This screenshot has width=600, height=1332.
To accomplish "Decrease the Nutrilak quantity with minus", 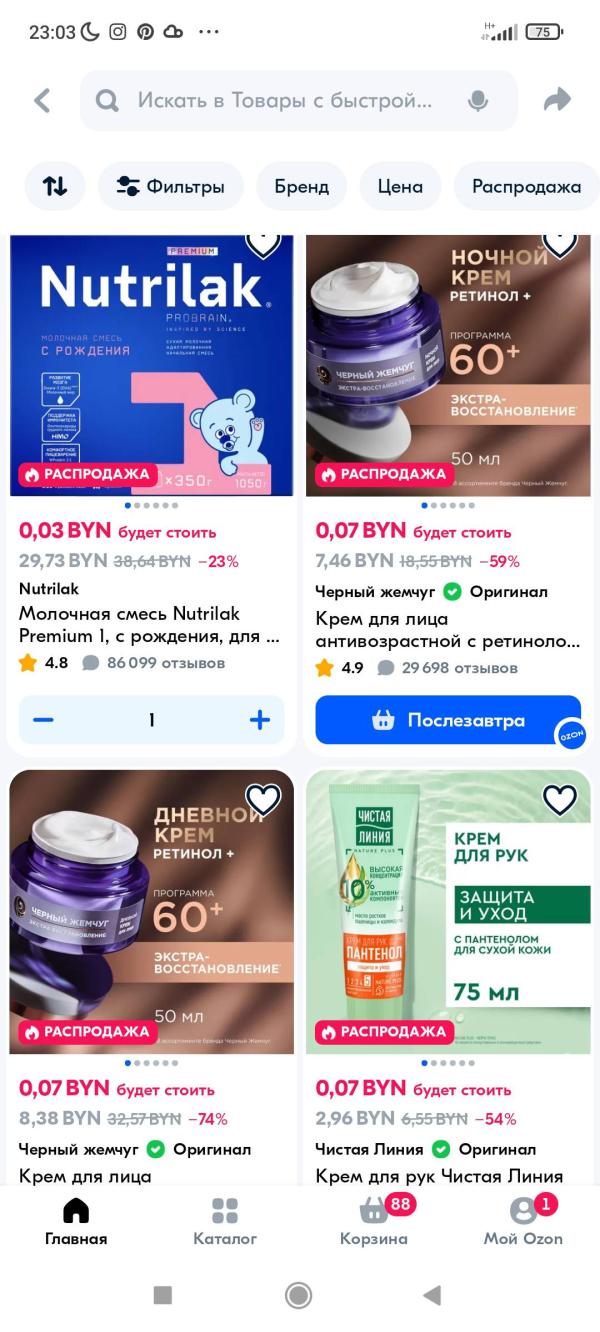I will click(x=44, y=720).
